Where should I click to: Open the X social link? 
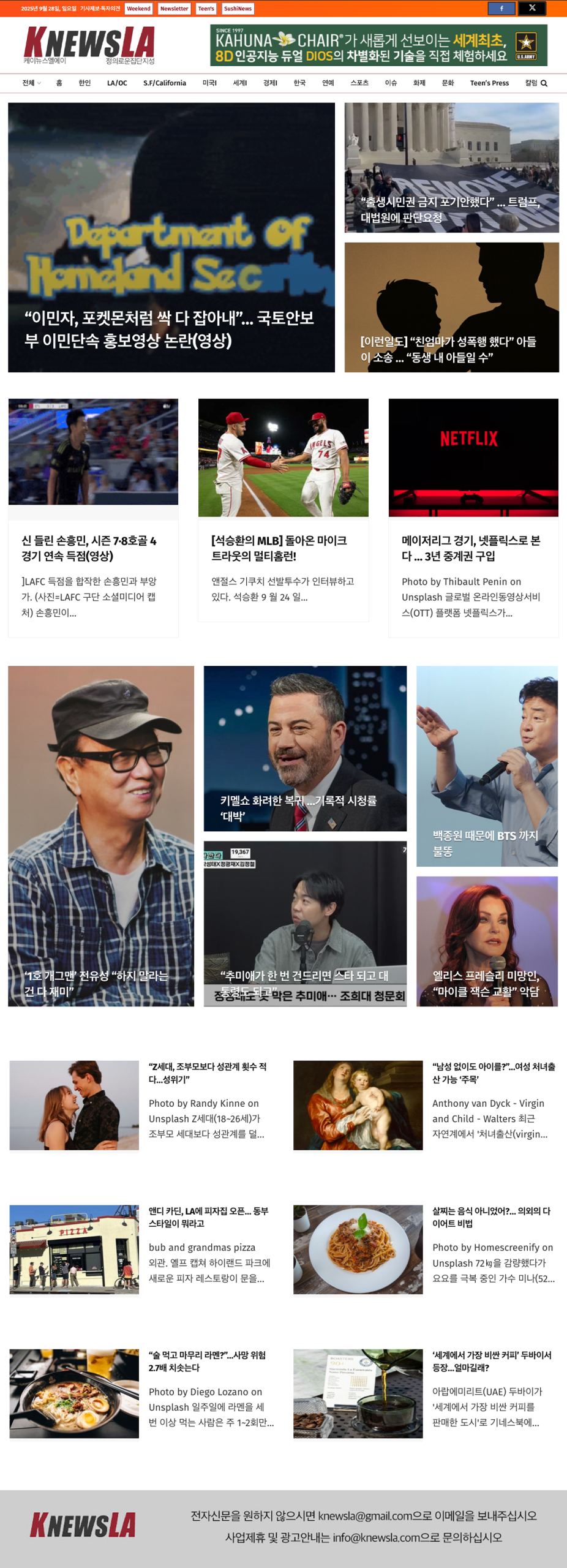pos(531,8)
